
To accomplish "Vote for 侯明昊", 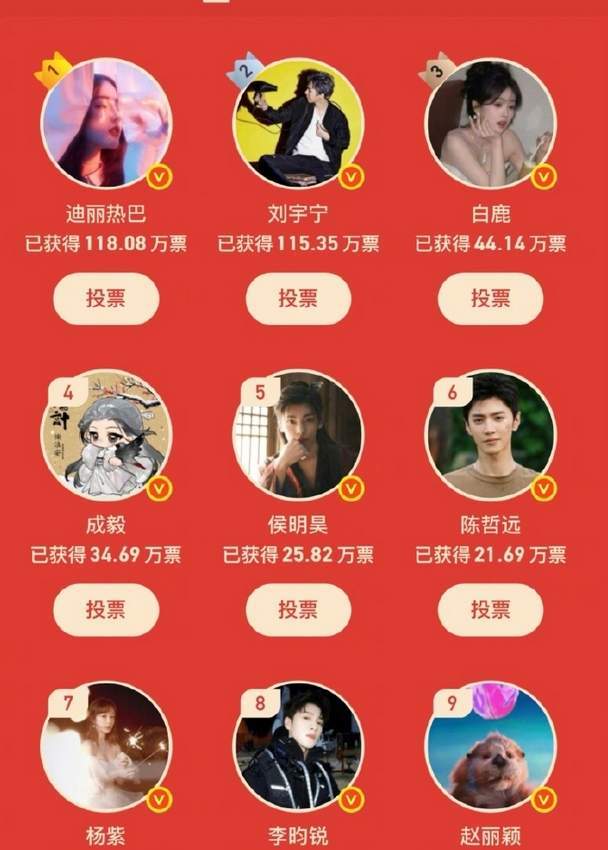I will click(x=298, y=609).
